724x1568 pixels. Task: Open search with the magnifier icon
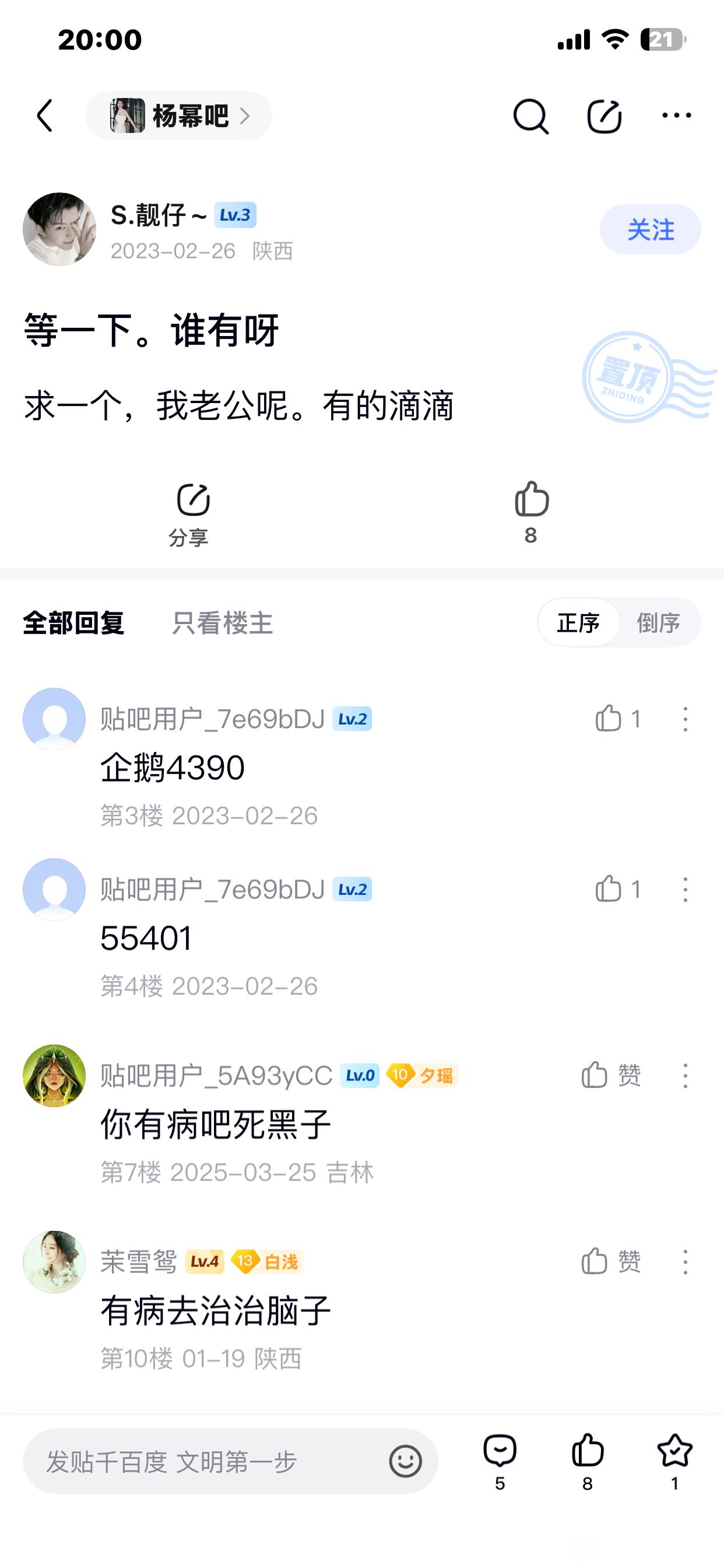click(x=530, y=116)
